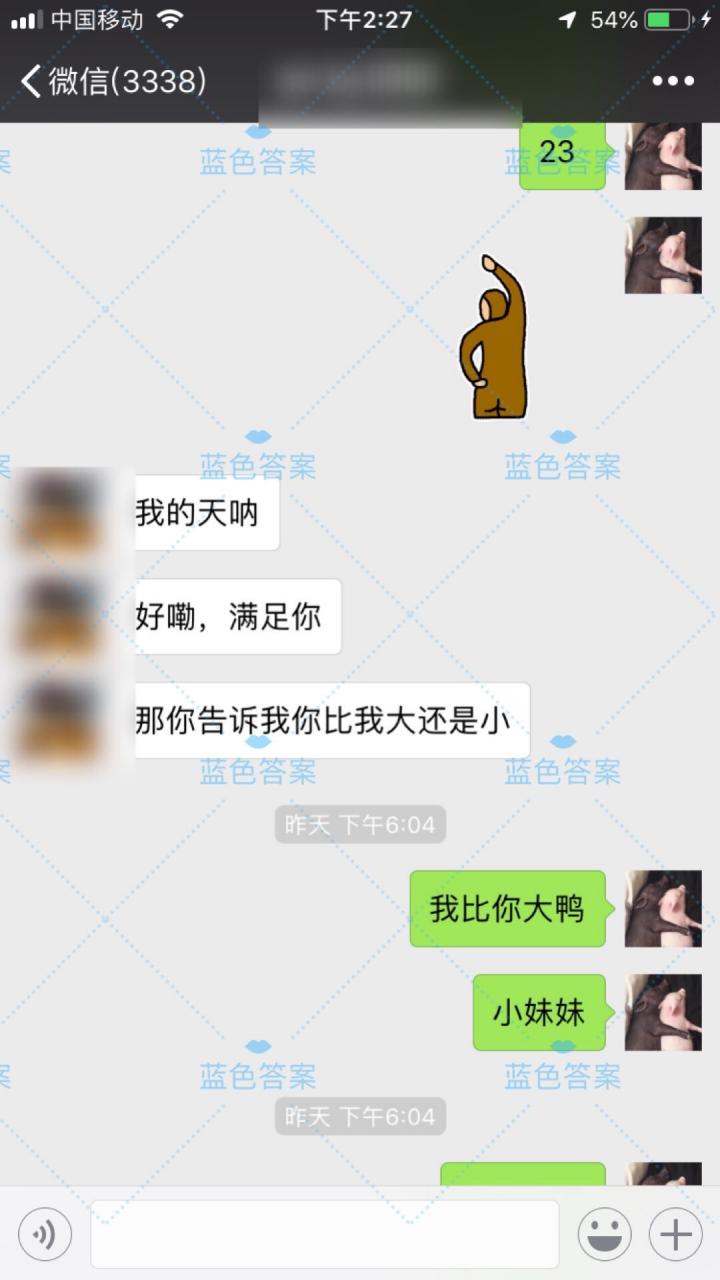This screenshot has height=1280, width=720.
Task: Tap the message text field
Action: tap(324, 1234)
